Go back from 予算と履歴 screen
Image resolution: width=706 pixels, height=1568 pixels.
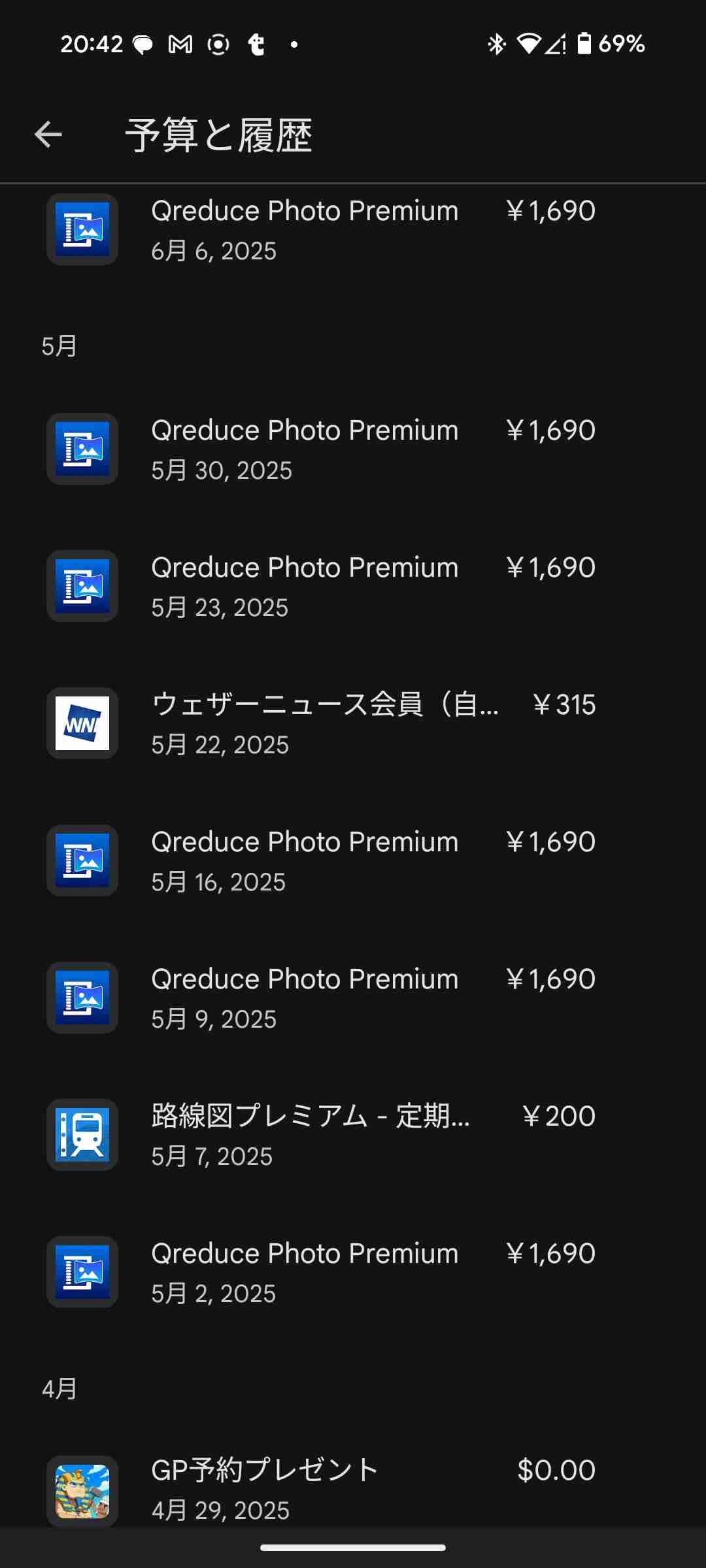coord(48,135)
